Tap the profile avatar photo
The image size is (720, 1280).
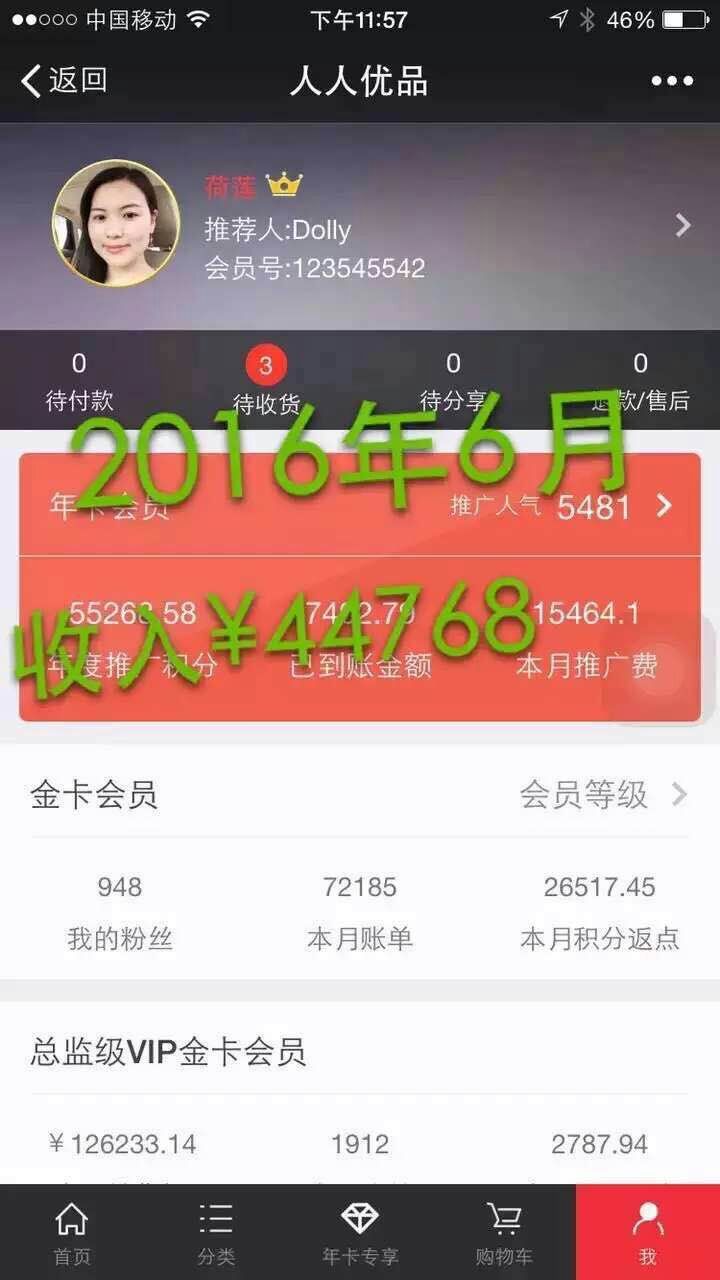(x=116, y=224)
